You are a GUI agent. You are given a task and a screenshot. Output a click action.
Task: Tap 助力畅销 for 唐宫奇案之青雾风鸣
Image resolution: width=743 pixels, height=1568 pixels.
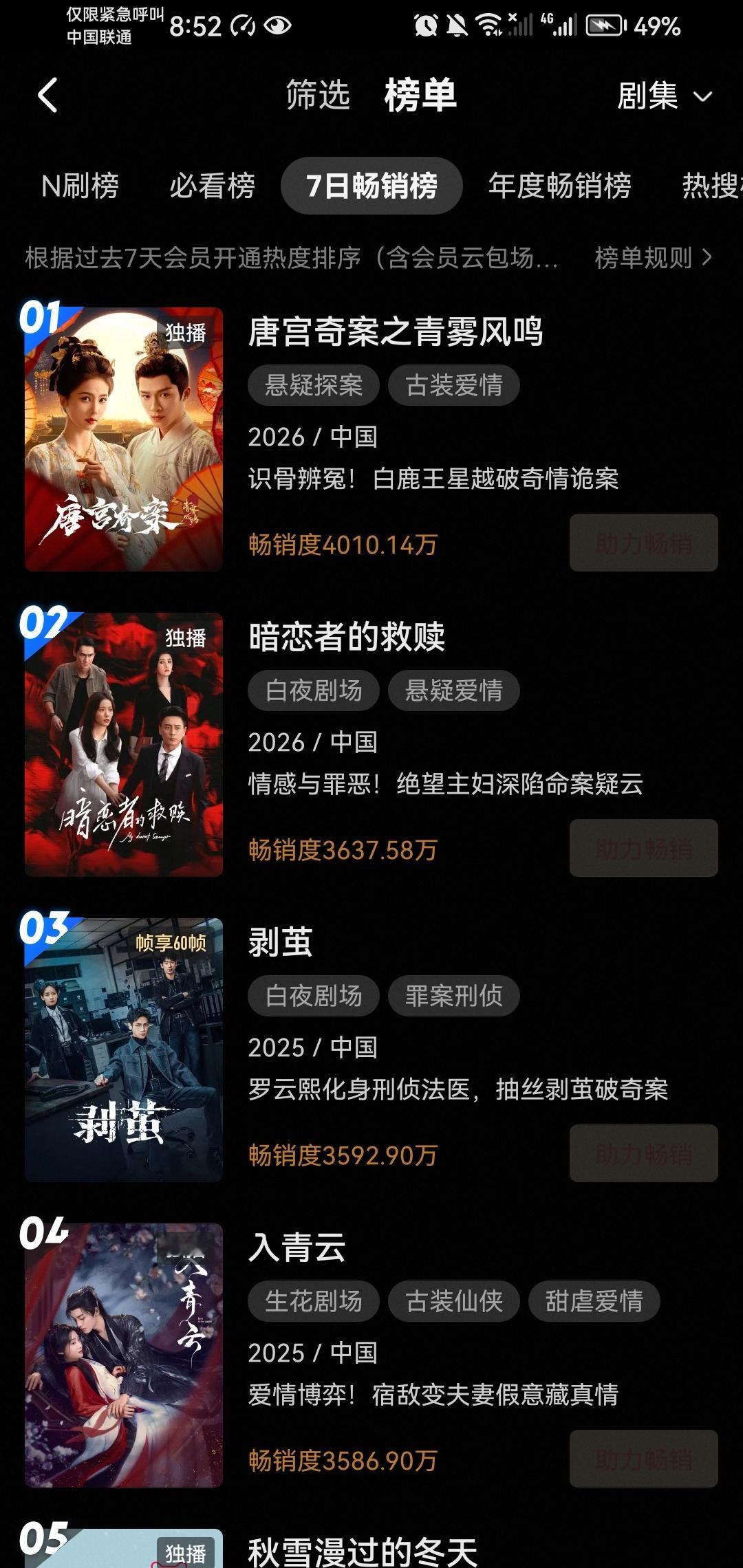[x=643, y=543]
